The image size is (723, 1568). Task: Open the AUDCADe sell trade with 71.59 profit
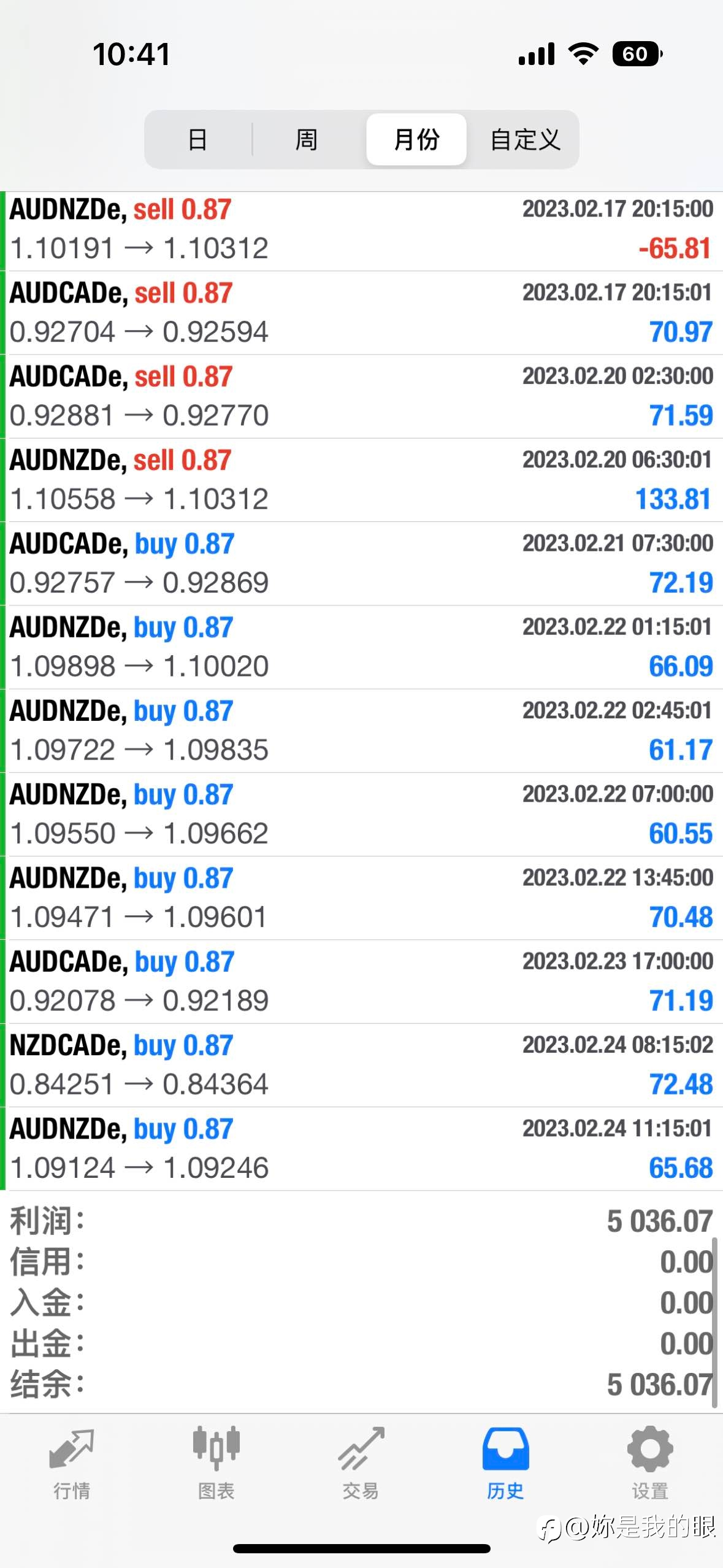[362, 397]
